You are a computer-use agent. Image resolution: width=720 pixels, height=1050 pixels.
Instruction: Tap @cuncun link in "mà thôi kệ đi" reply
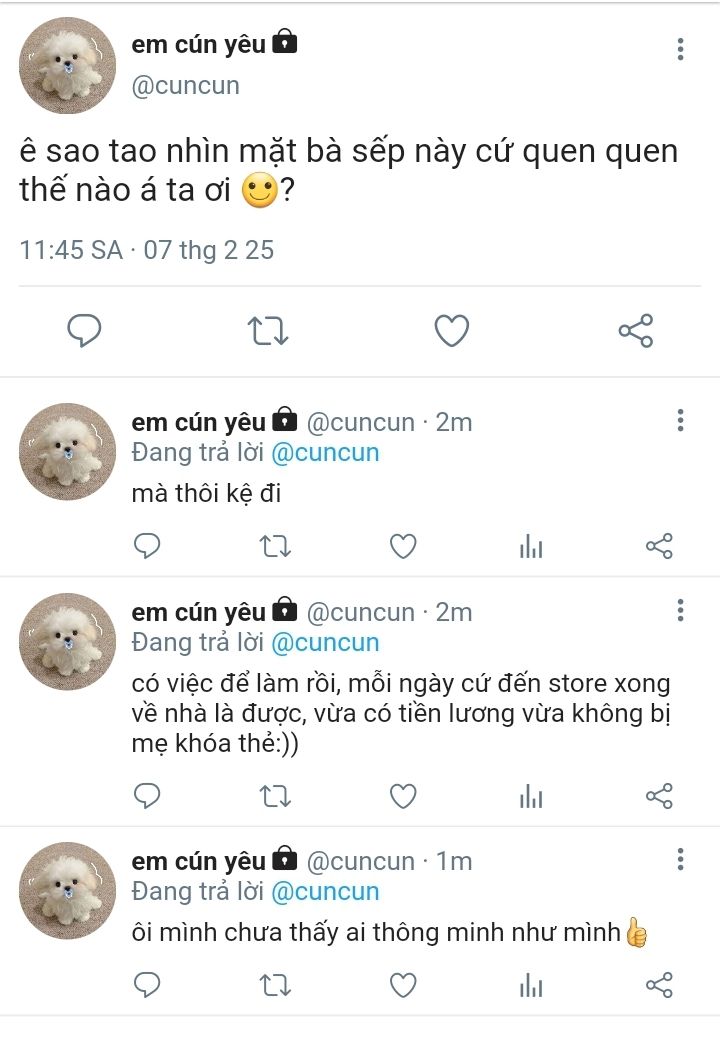325,452
